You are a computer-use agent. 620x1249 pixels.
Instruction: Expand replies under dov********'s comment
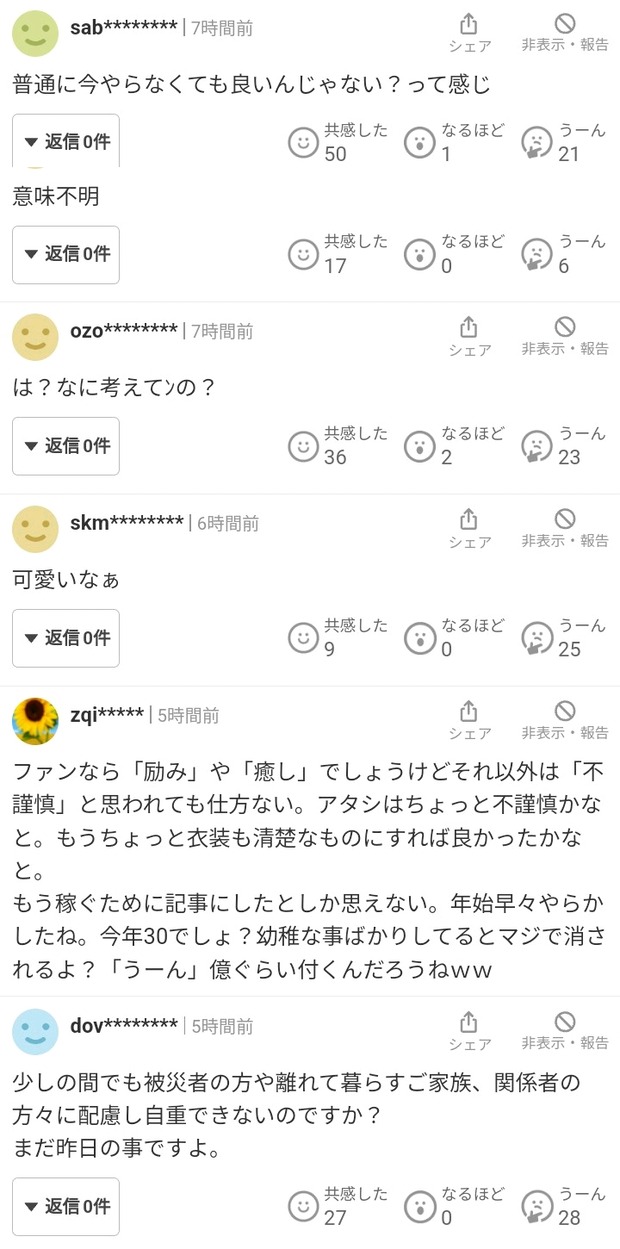tap(66, 1207)
